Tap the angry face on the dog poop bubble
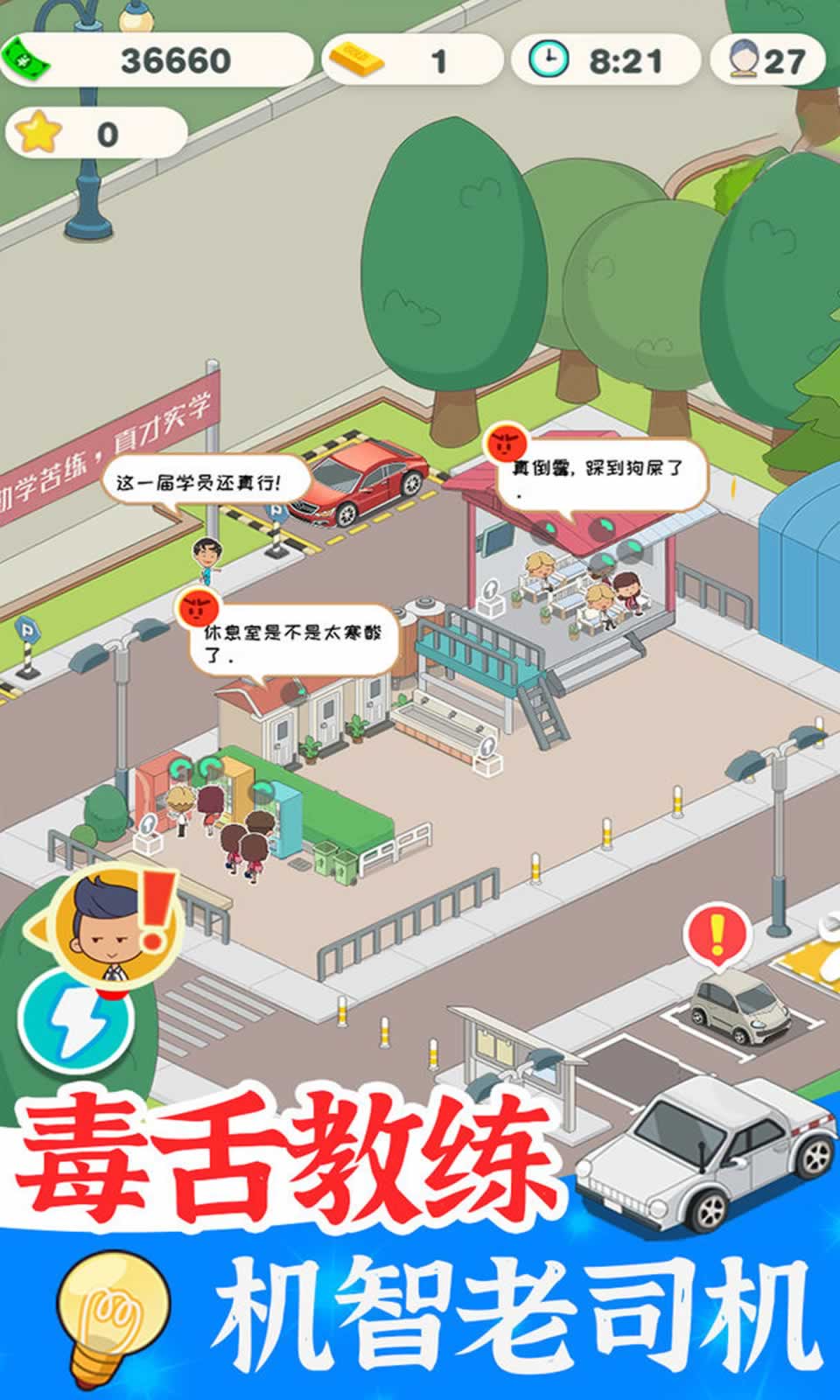The image size is (840, 1400). [x=505, y=444]
